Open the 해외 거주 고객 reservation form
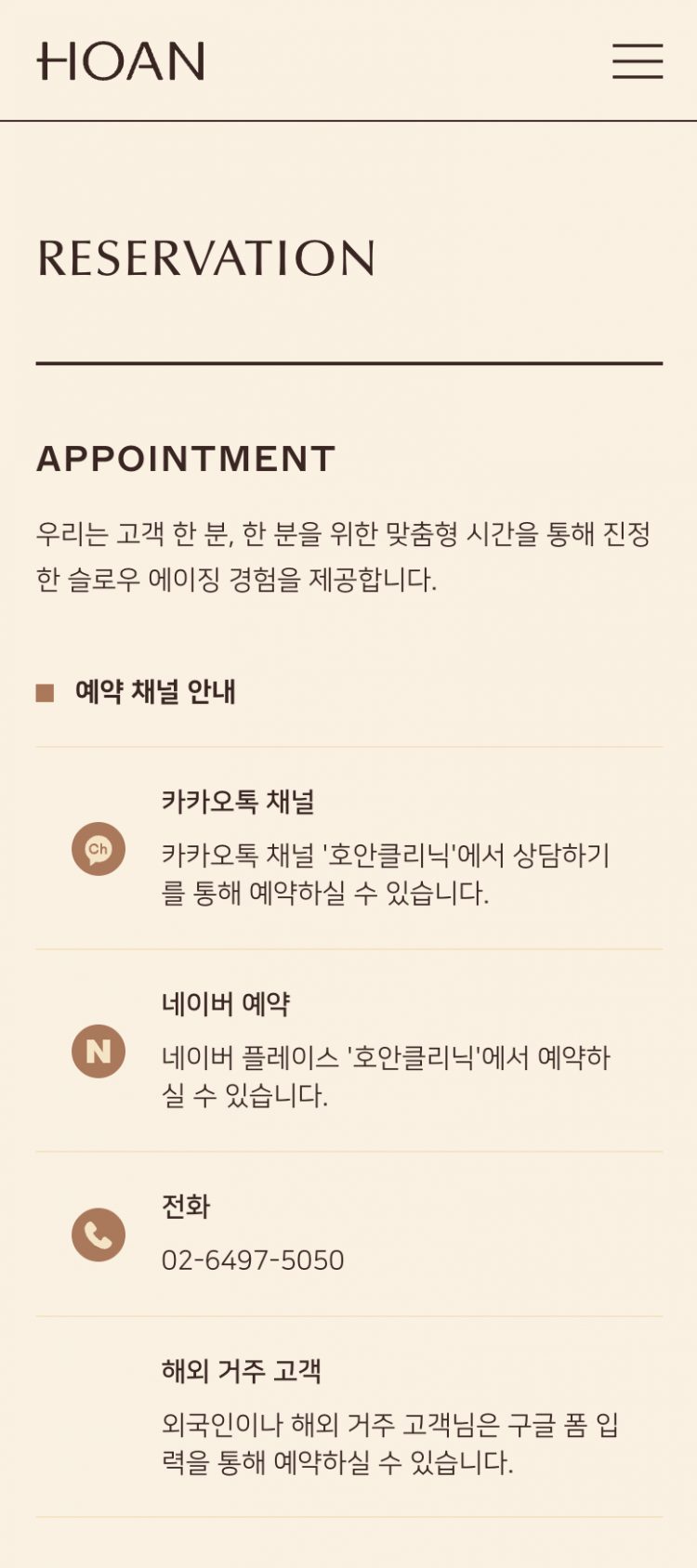This screenshot has width=697, height=1568. click(348, 1418)
